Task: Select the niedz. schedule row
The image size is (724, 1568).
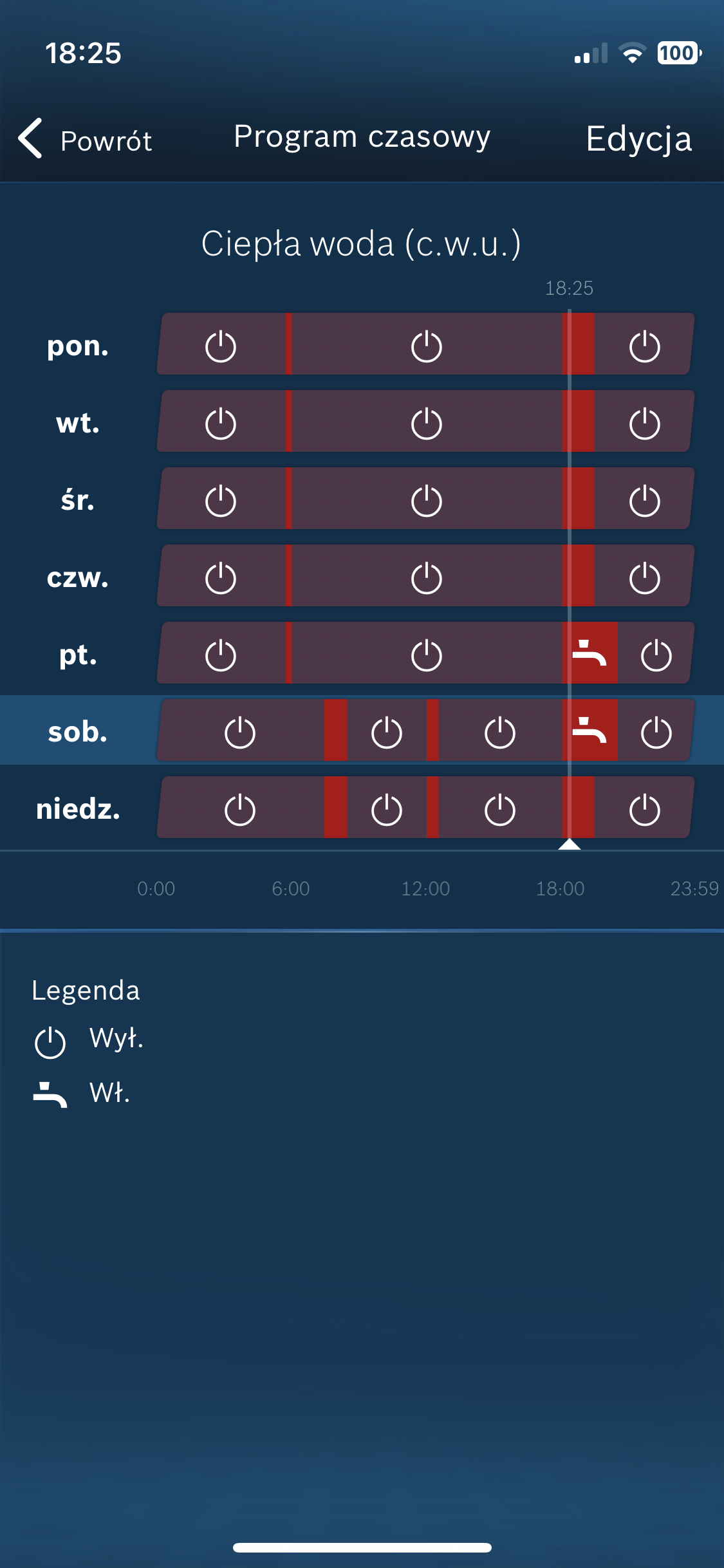Action: [x=362, y=808]
